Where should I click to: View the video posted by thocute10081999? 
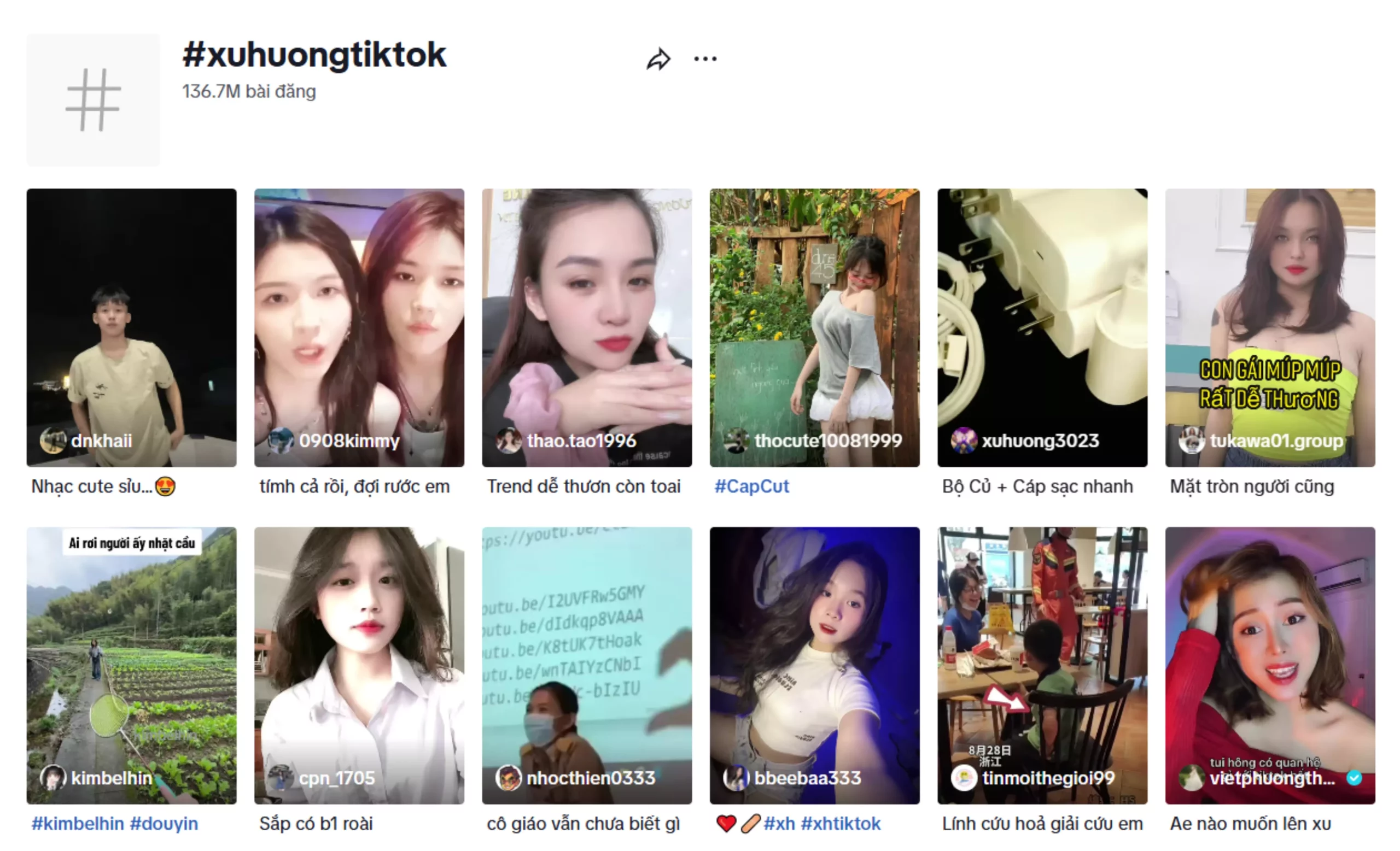(x=814, y=327)
